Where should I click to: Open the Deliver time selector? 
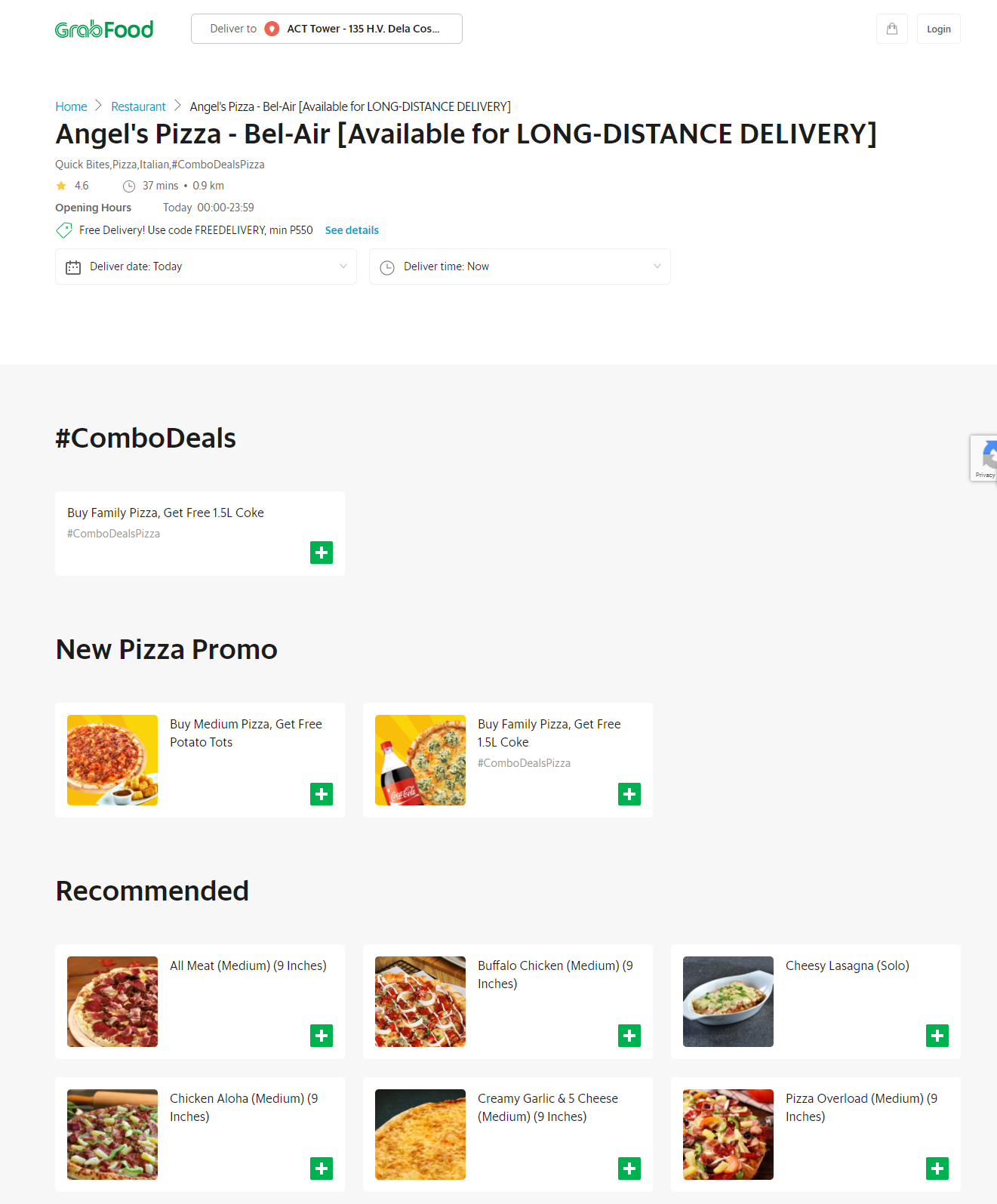[x=519, y=266]
